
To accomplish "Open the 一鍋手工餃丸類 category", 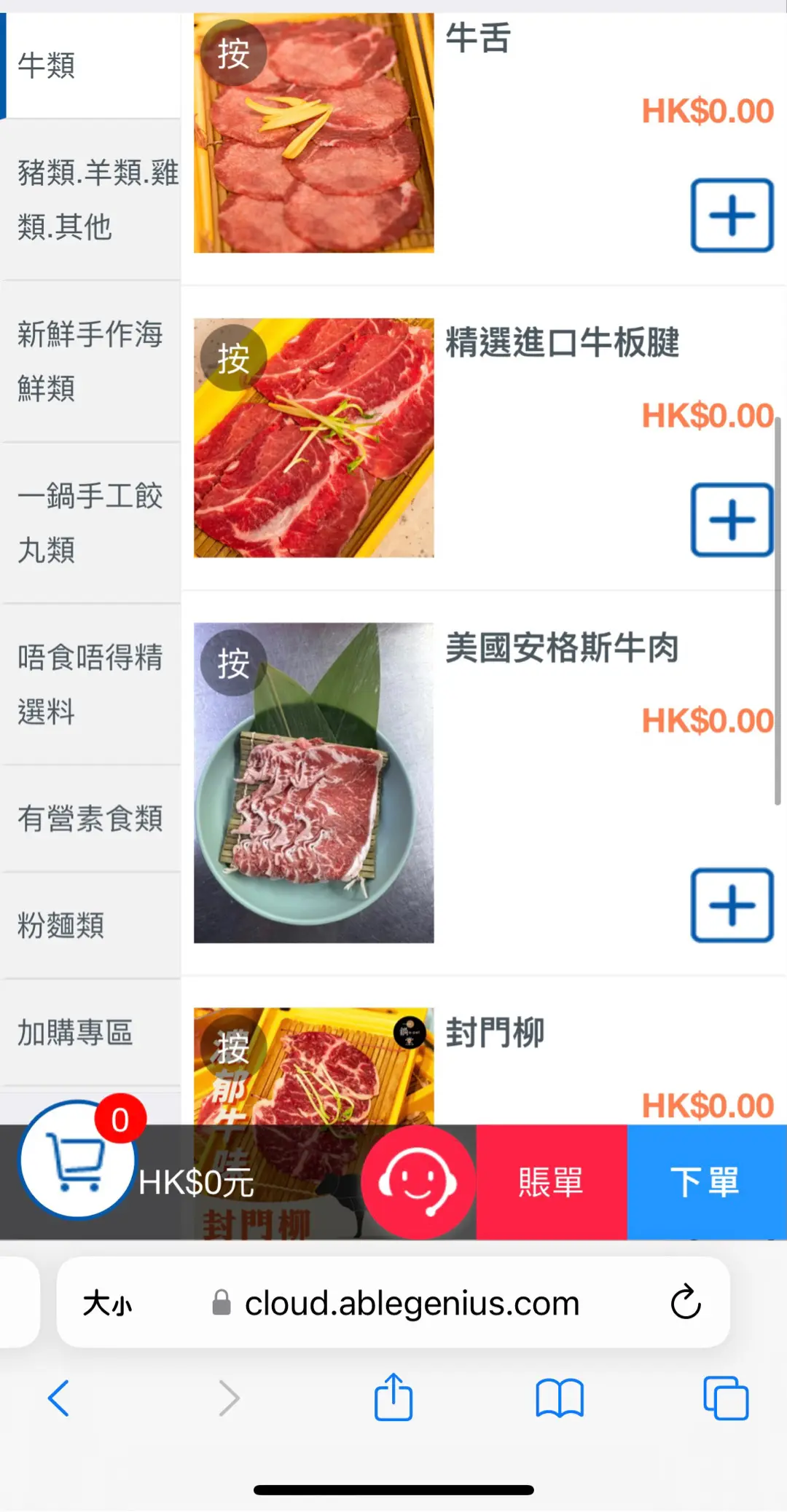I will coord(91,523).
